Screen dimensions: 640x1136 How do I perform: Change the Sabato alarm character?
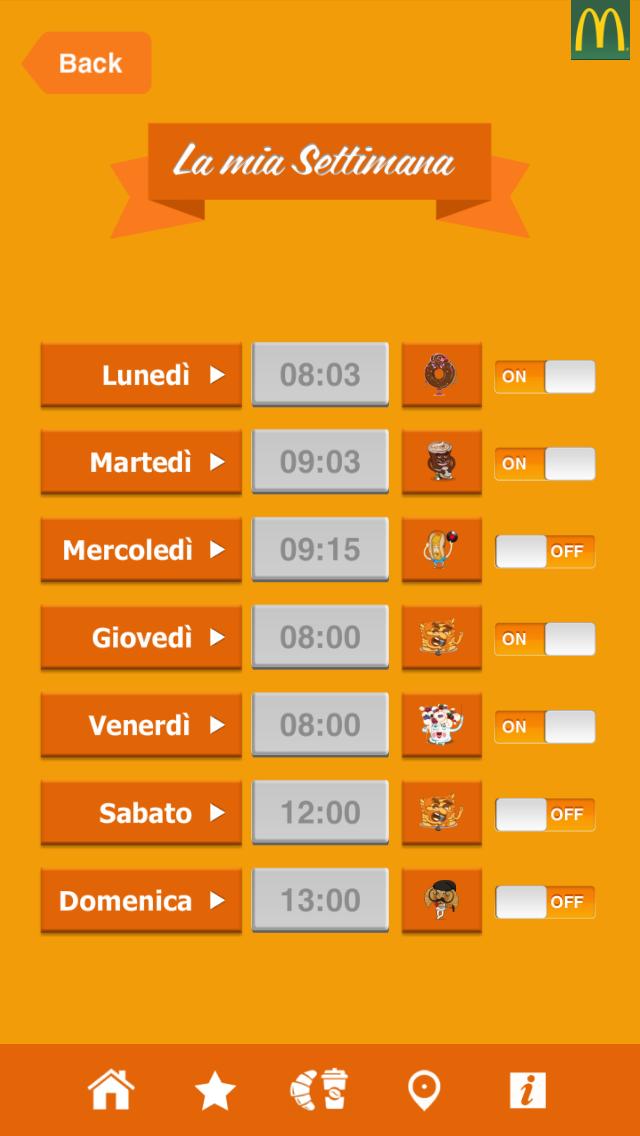(441, 813)
